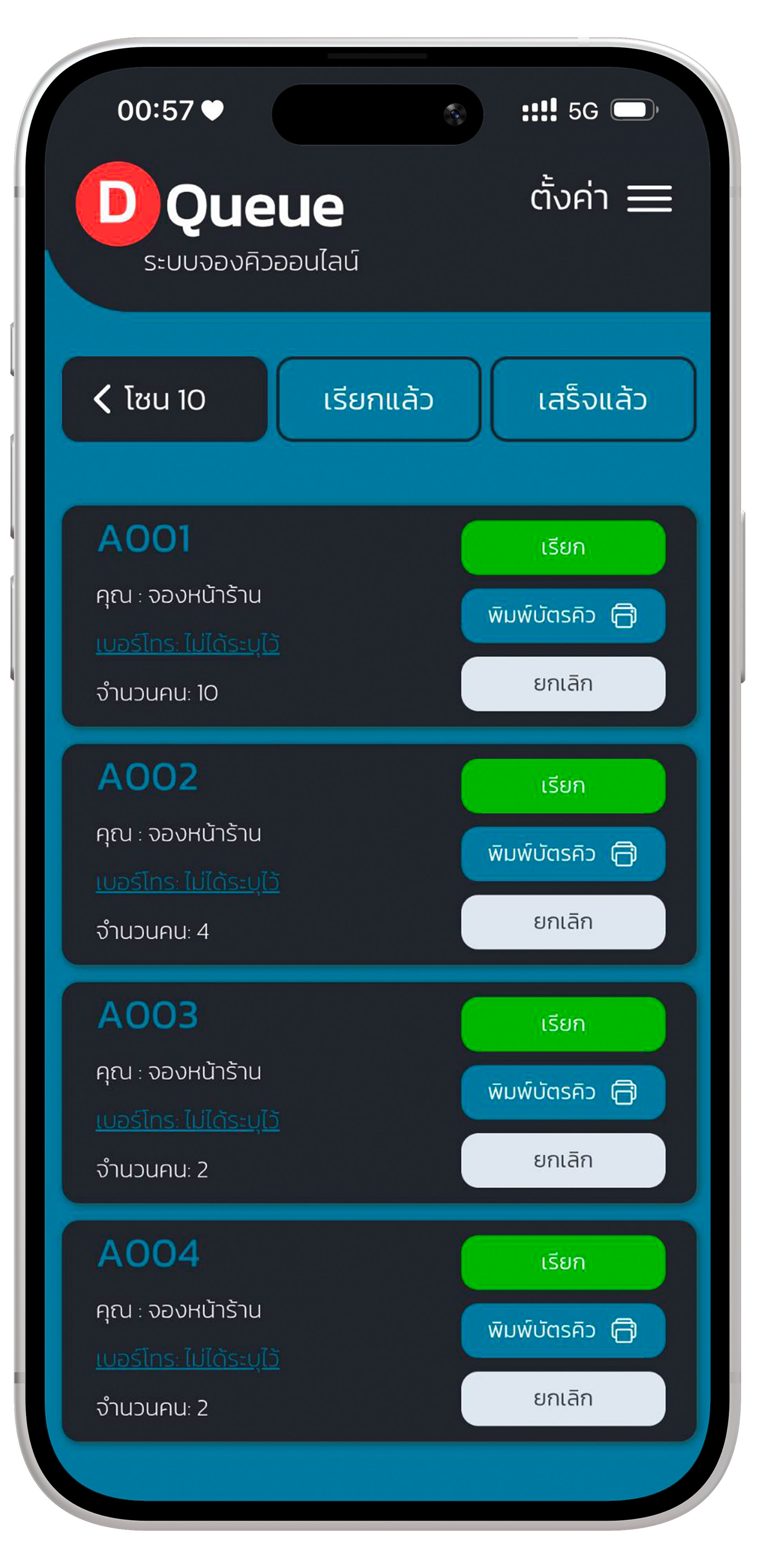Image resolution: width=762 pixels, height=1568 pixels.
Task: Call queue A002 with เรียก
Action: coord(563,786)
